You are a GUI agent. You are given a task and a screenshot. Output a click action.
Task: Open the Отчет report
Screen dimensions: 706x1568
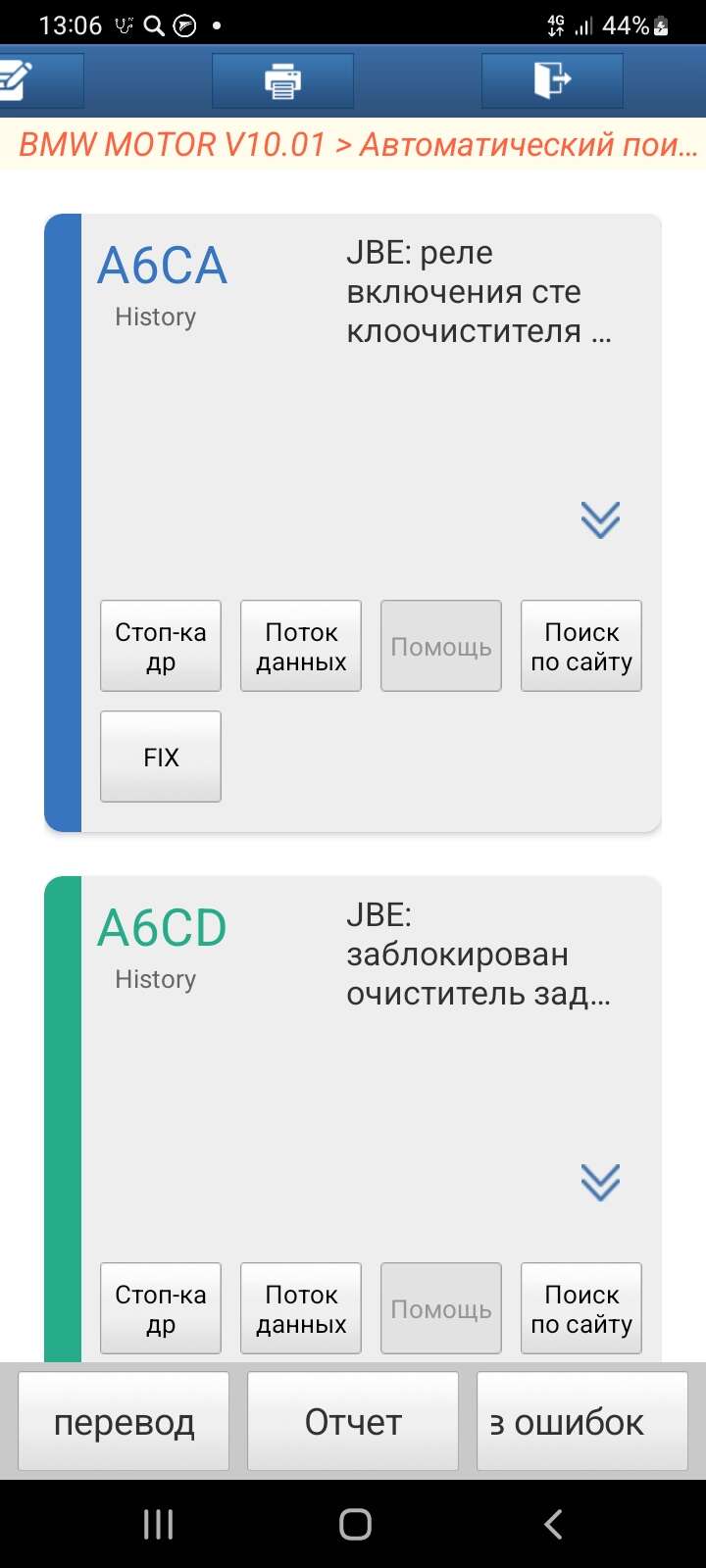[353, 1421]
